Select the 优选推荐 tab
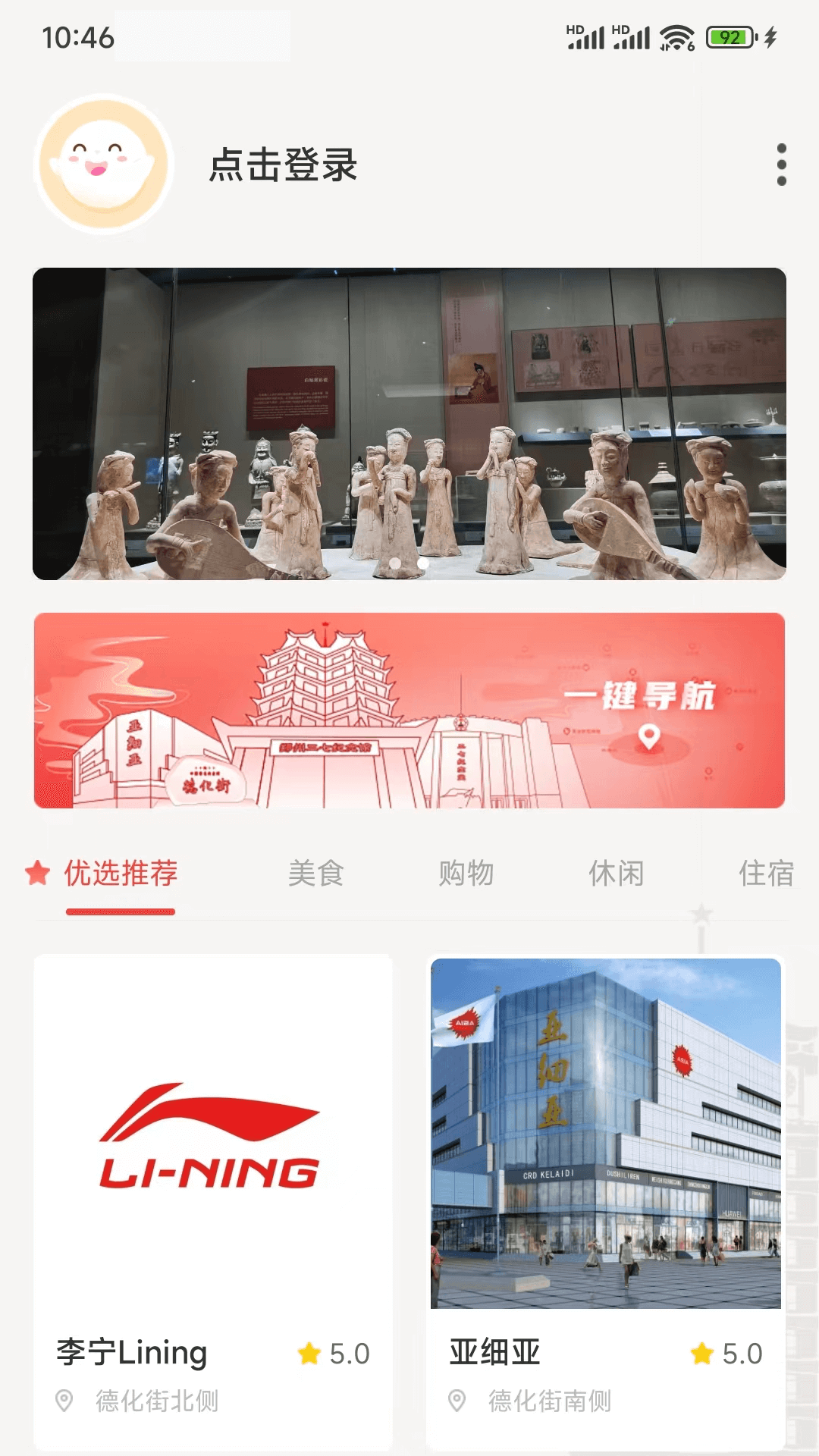 [120, 874]
